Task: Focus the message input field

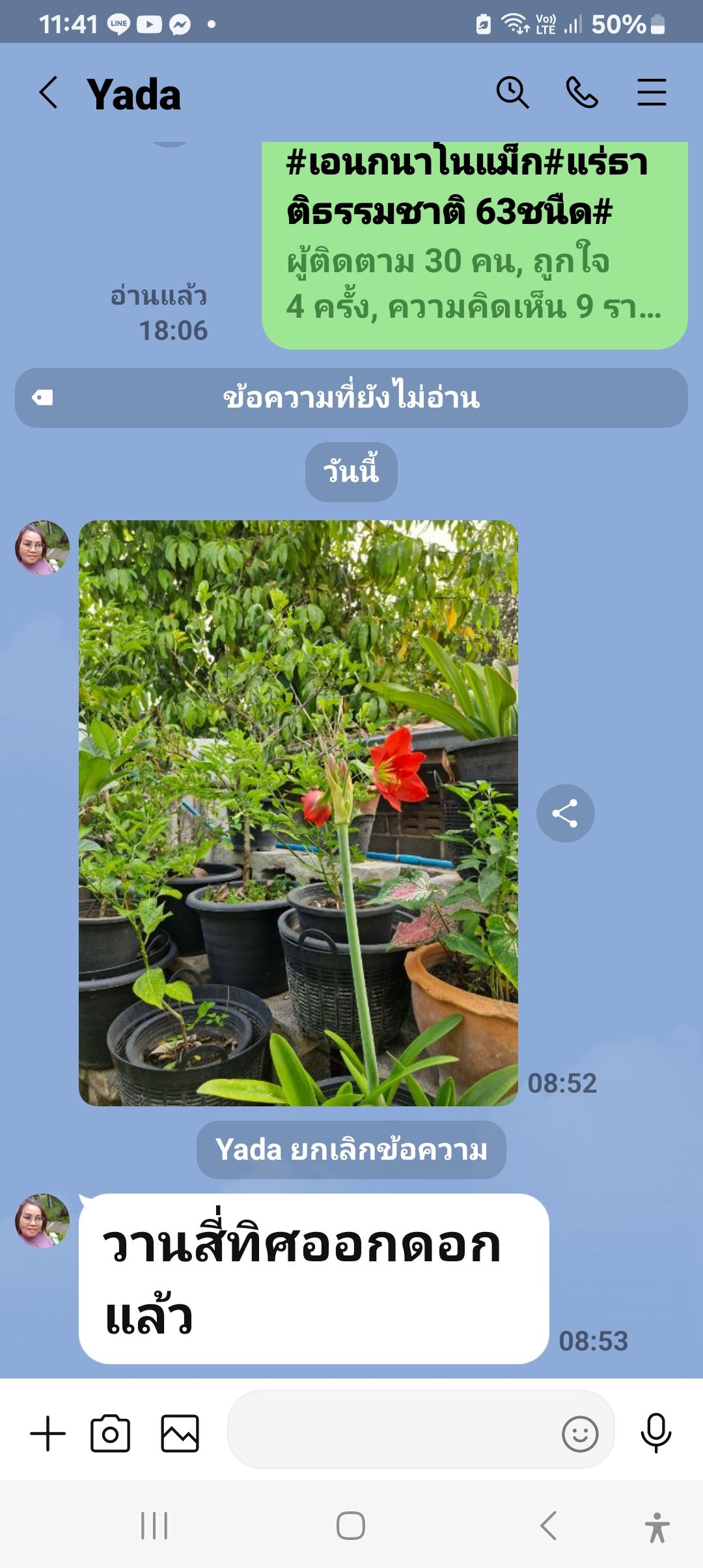Action: coord(391,1430)
